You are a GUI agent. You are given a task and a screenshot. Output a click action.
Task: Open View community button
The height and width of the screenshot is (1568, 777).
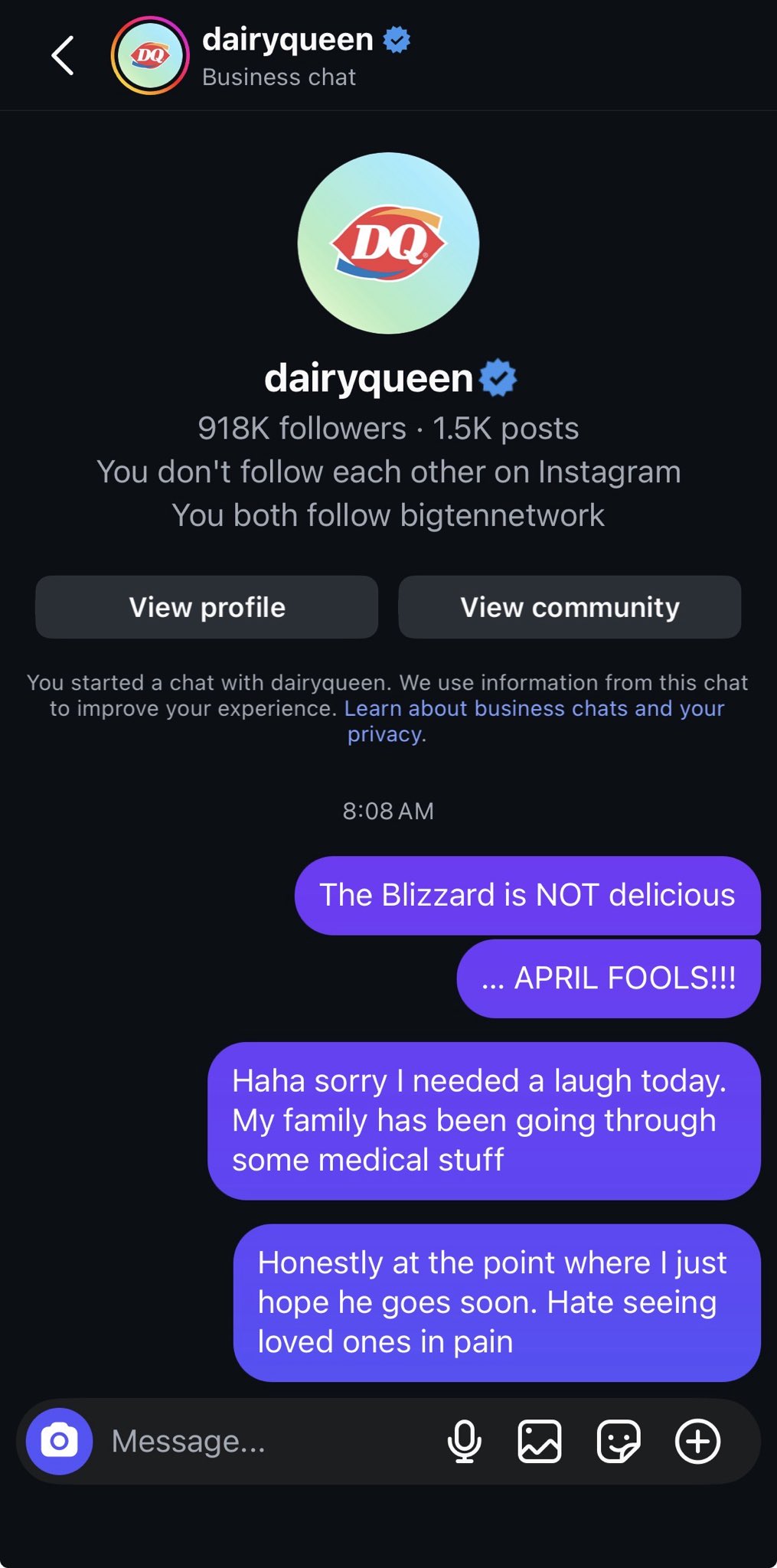click(x=570, y=607)
